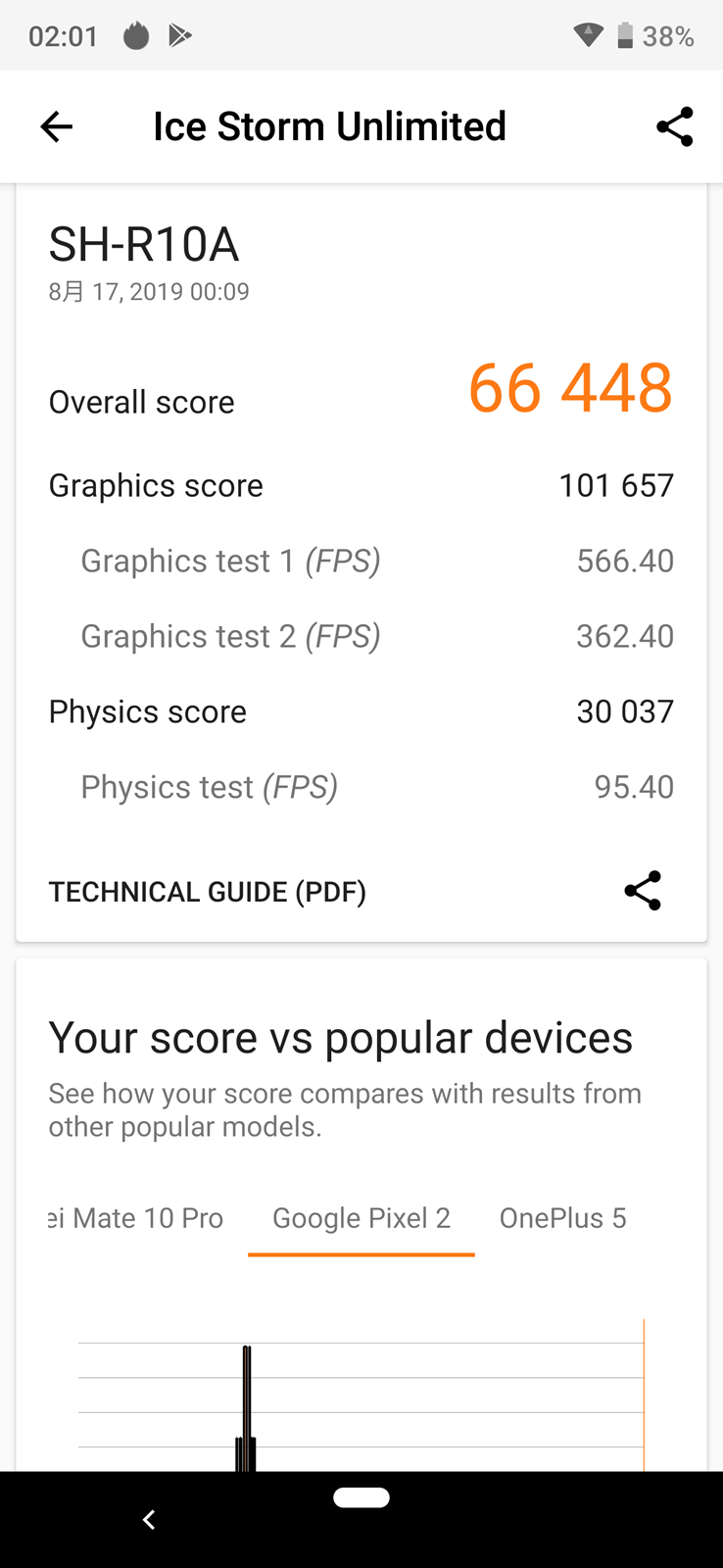Viewport: 723px width, 1568px height.
Task: Open the Technical Guide (PDF)
Action: coord(208,892)
